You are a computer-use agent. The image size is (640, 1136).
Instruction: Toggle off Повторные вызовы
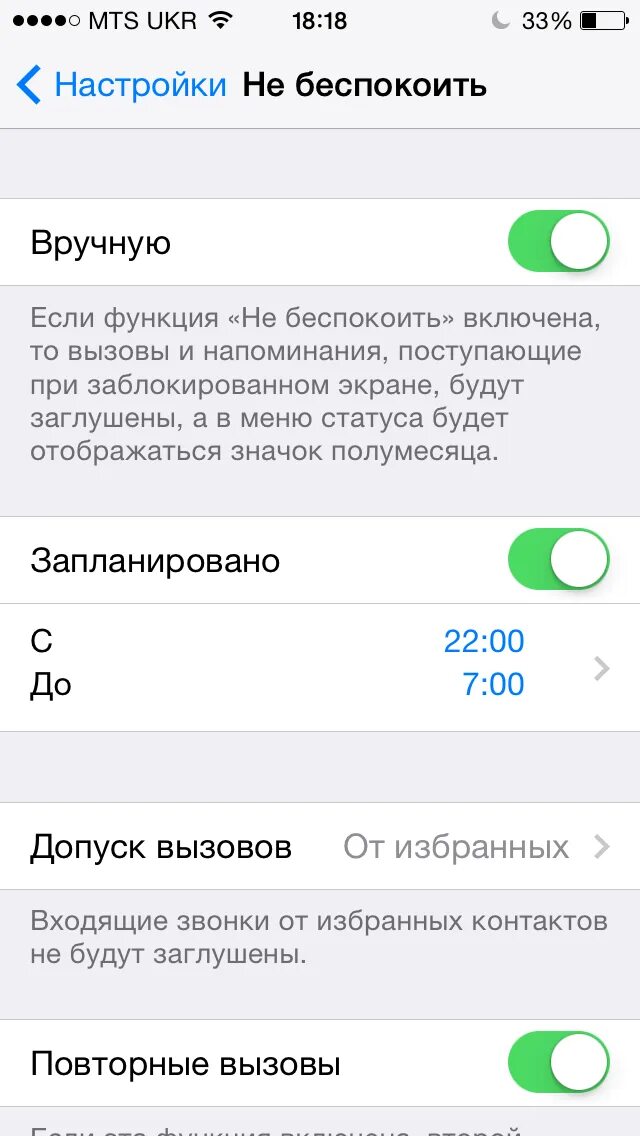pyautogui.click(x=558, y=1063)
